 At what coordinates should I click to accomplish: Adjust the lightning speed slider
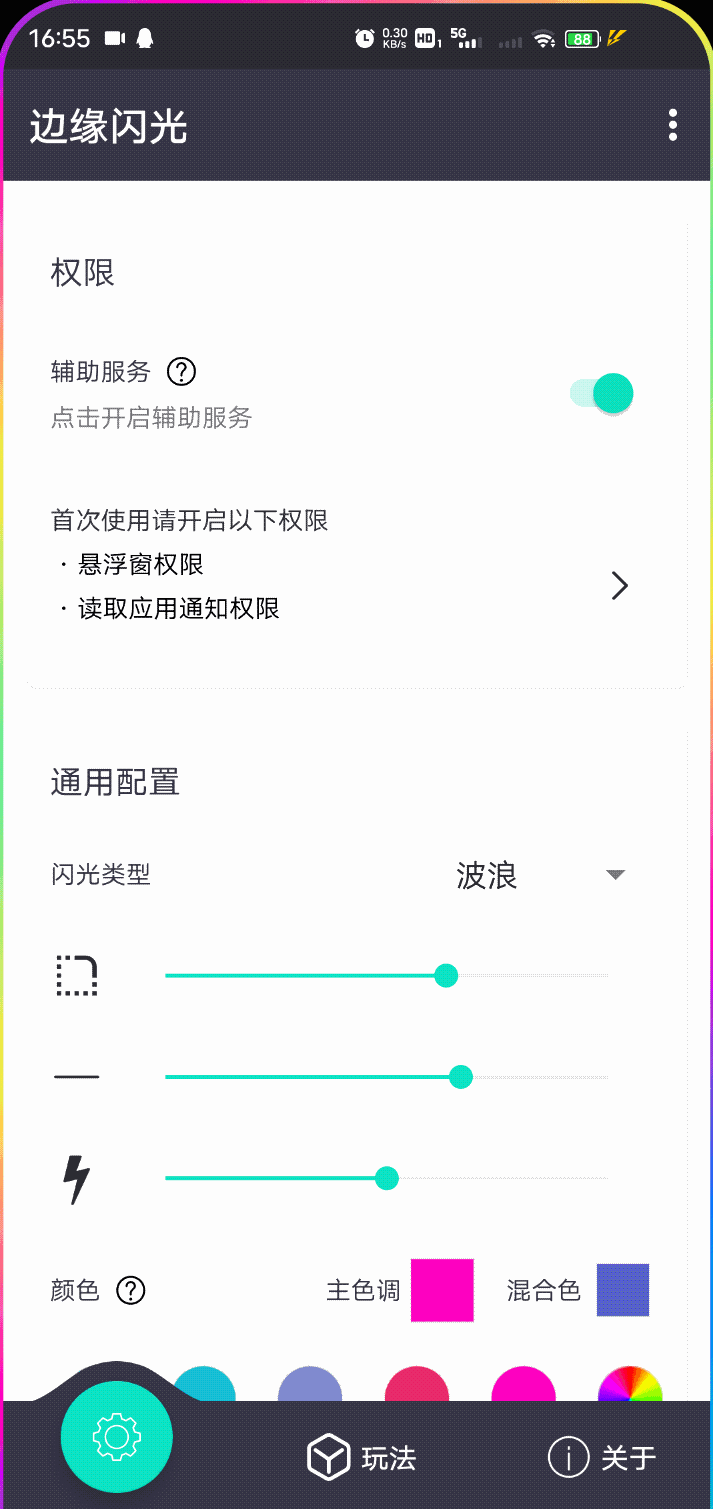pyautogui.click(x=386, y=1179)
